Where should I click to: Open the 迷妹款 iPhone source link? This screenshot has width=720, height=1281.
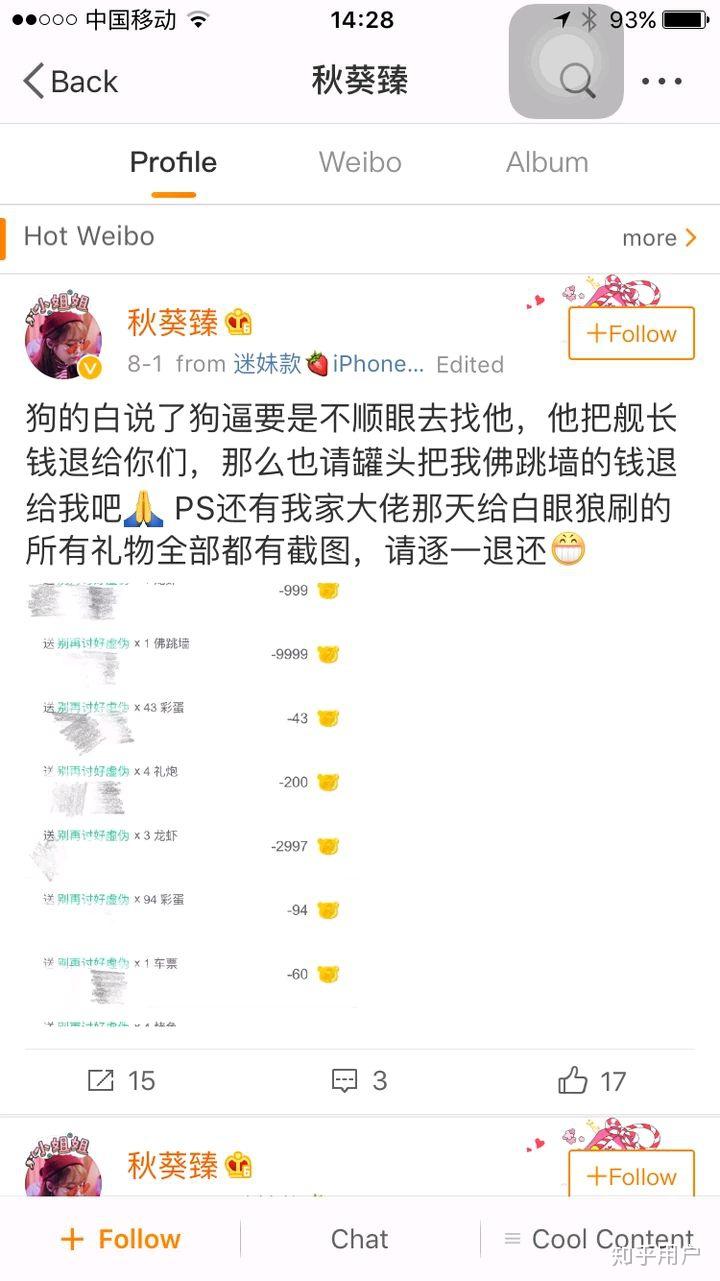(x=328, y=364)
